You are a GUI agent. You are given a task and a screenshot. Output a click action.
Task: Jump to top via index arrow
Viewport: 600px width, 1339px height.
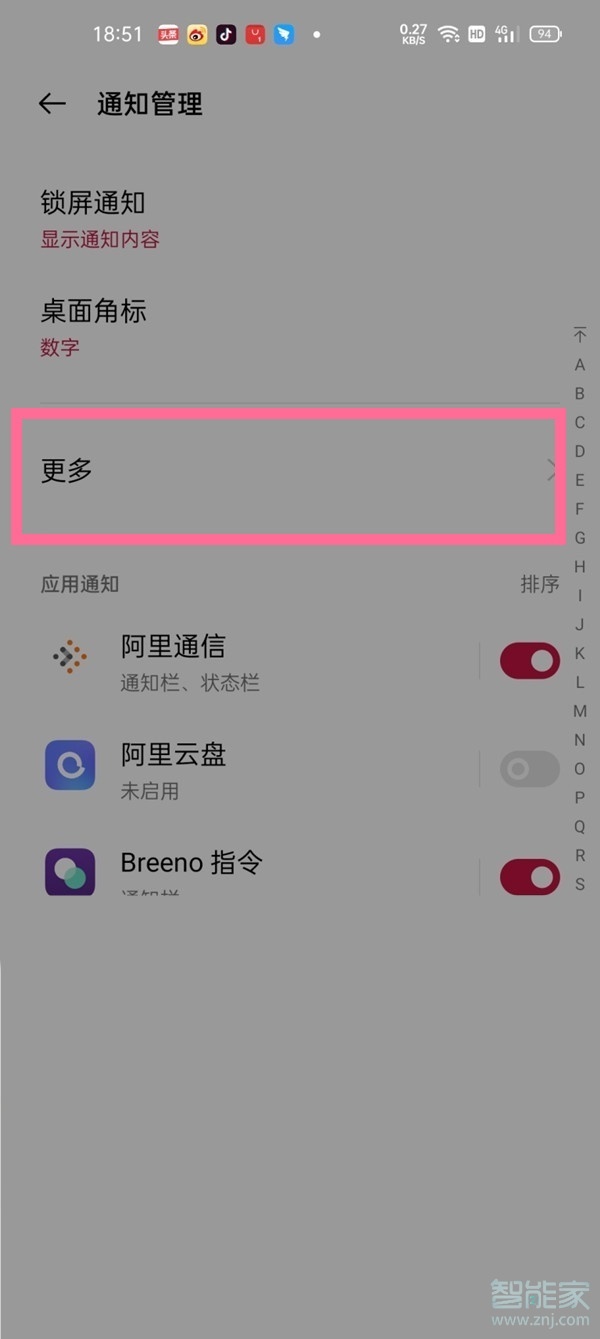click(580, 335)
